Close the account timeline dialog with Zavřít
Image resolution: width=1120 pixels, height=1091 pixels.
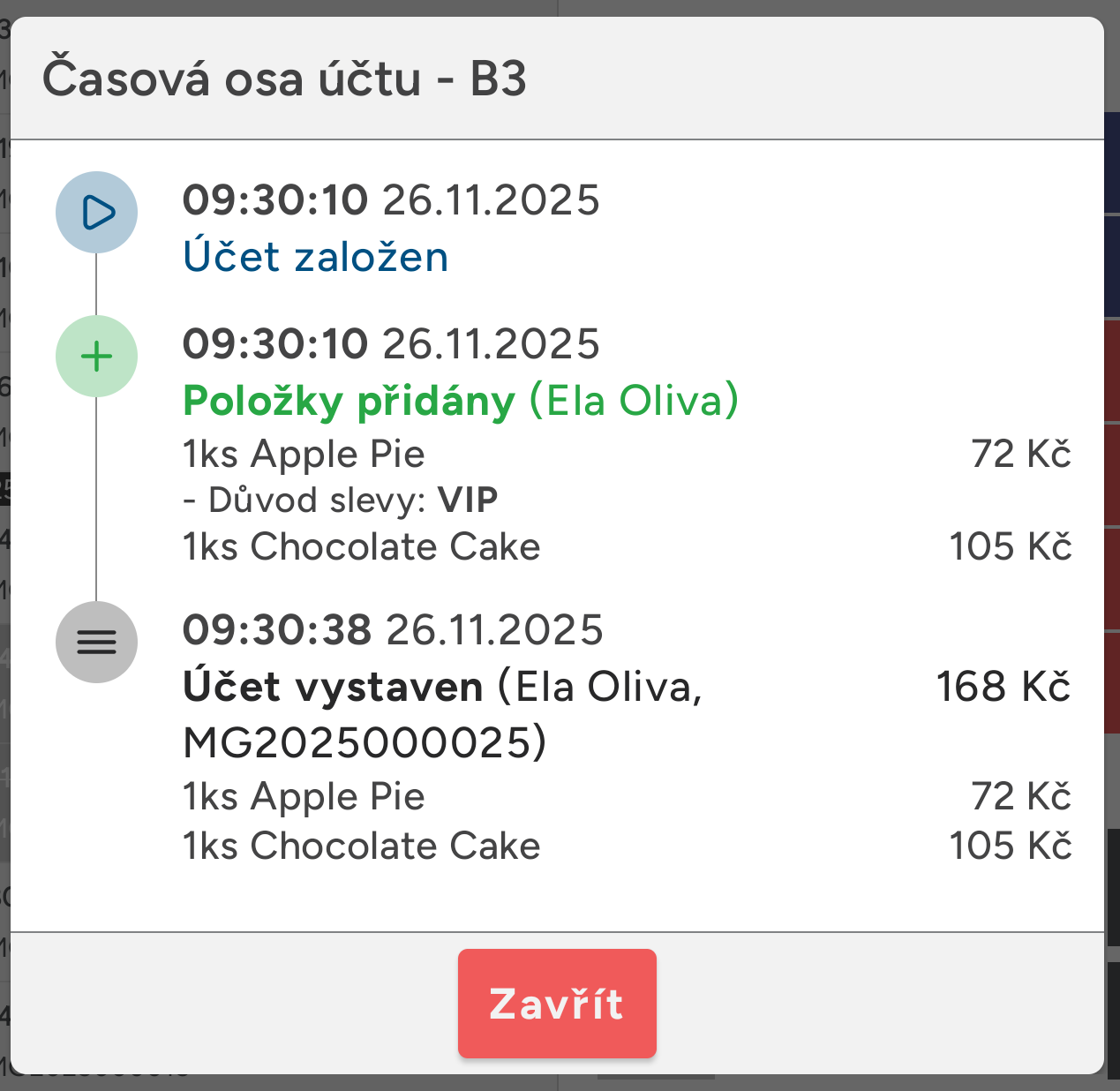point(557,1004)
